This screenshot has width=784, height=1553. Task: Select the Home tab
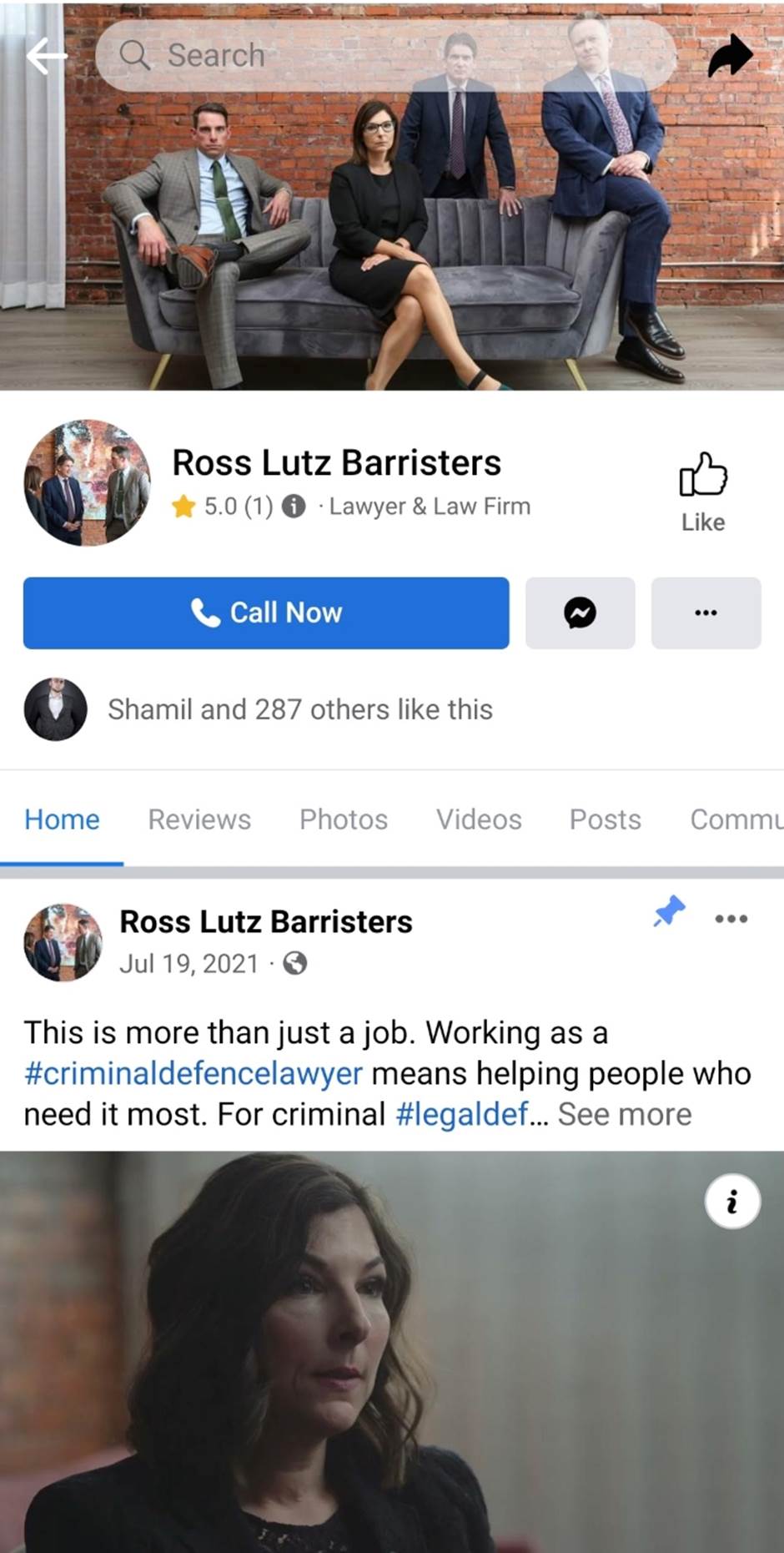[x=62, y=819]
